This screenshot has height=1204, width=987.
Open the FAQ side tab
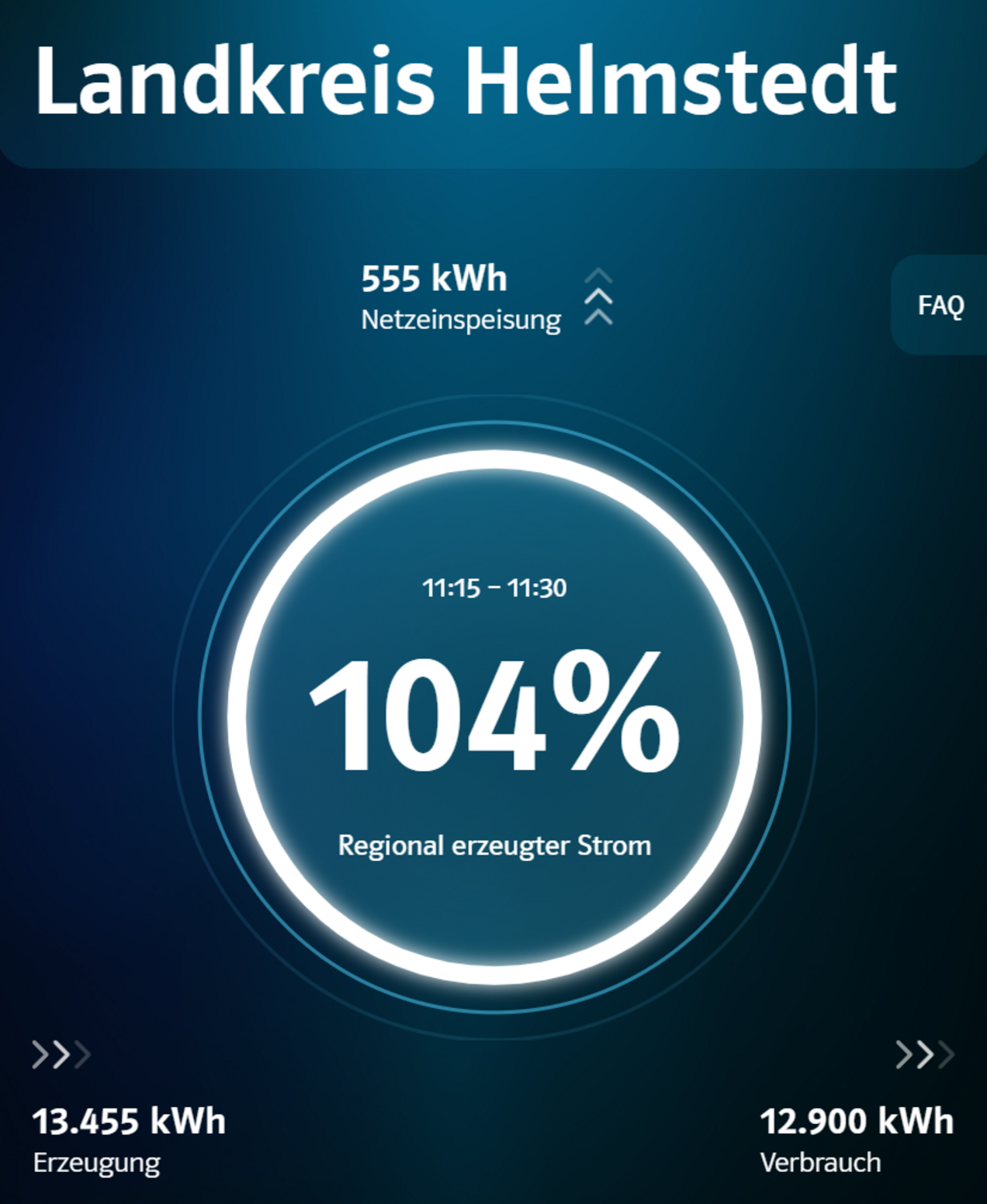pyautogui.click(x=940, y=305)
